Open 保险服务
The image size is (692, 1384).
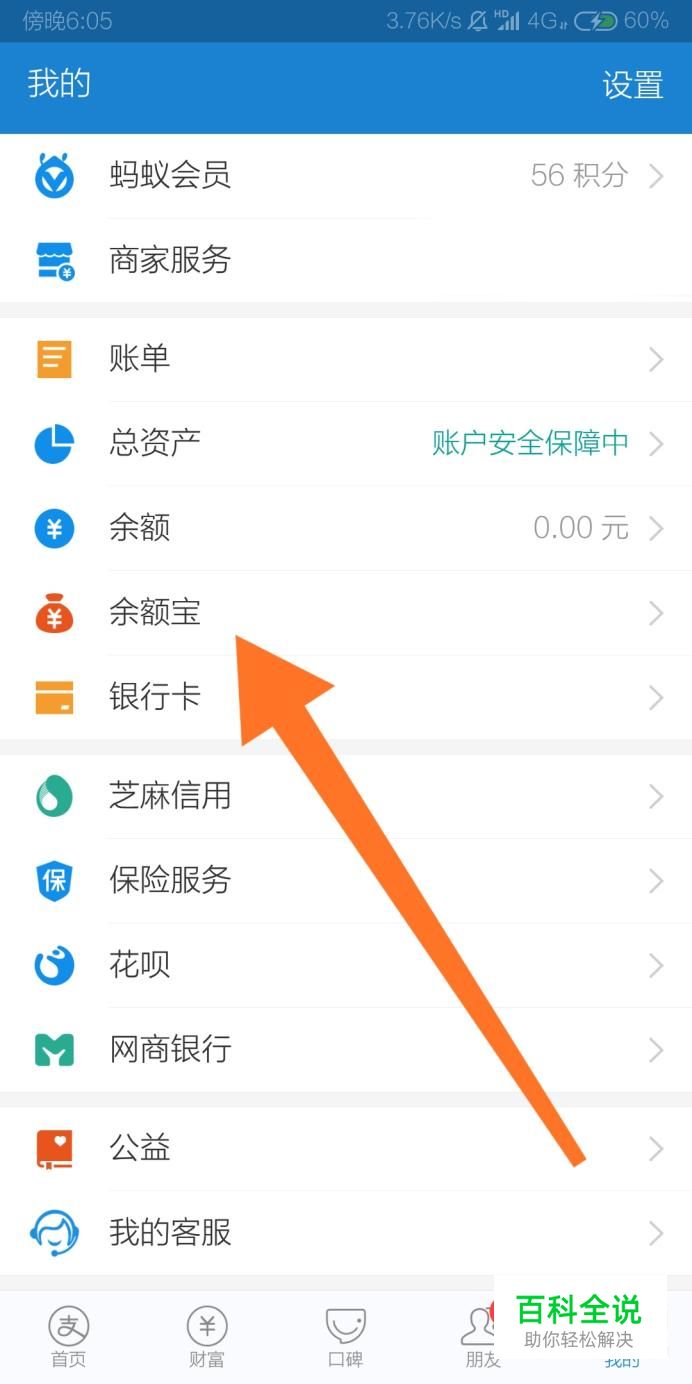[345, 881]
